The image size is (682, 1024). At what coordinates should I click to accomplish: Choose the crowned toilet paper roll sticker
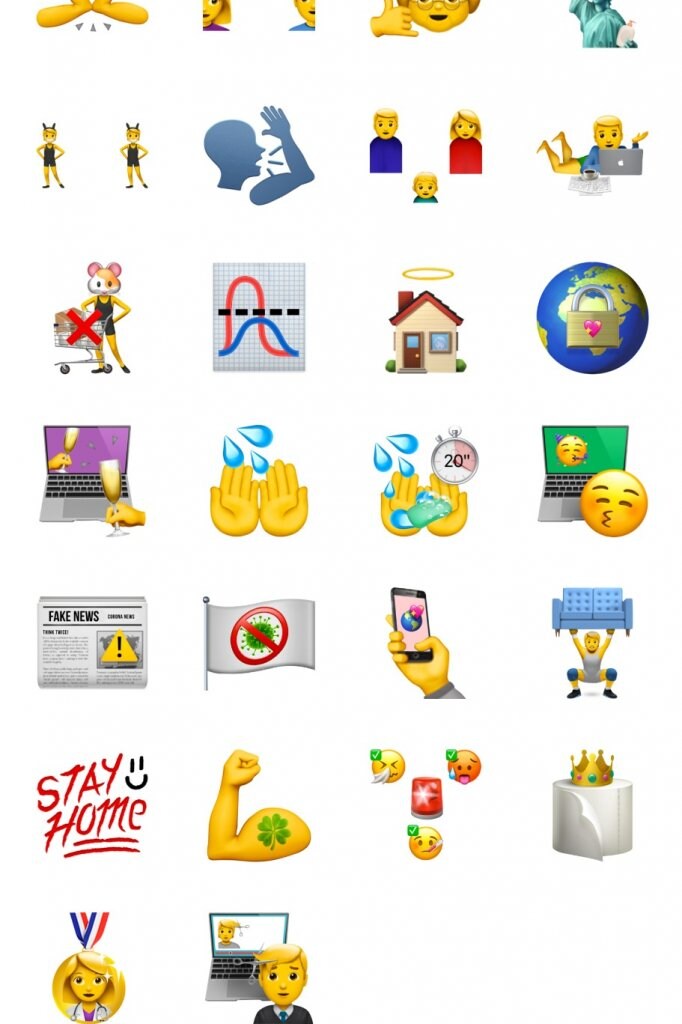[x=592, y=806]
